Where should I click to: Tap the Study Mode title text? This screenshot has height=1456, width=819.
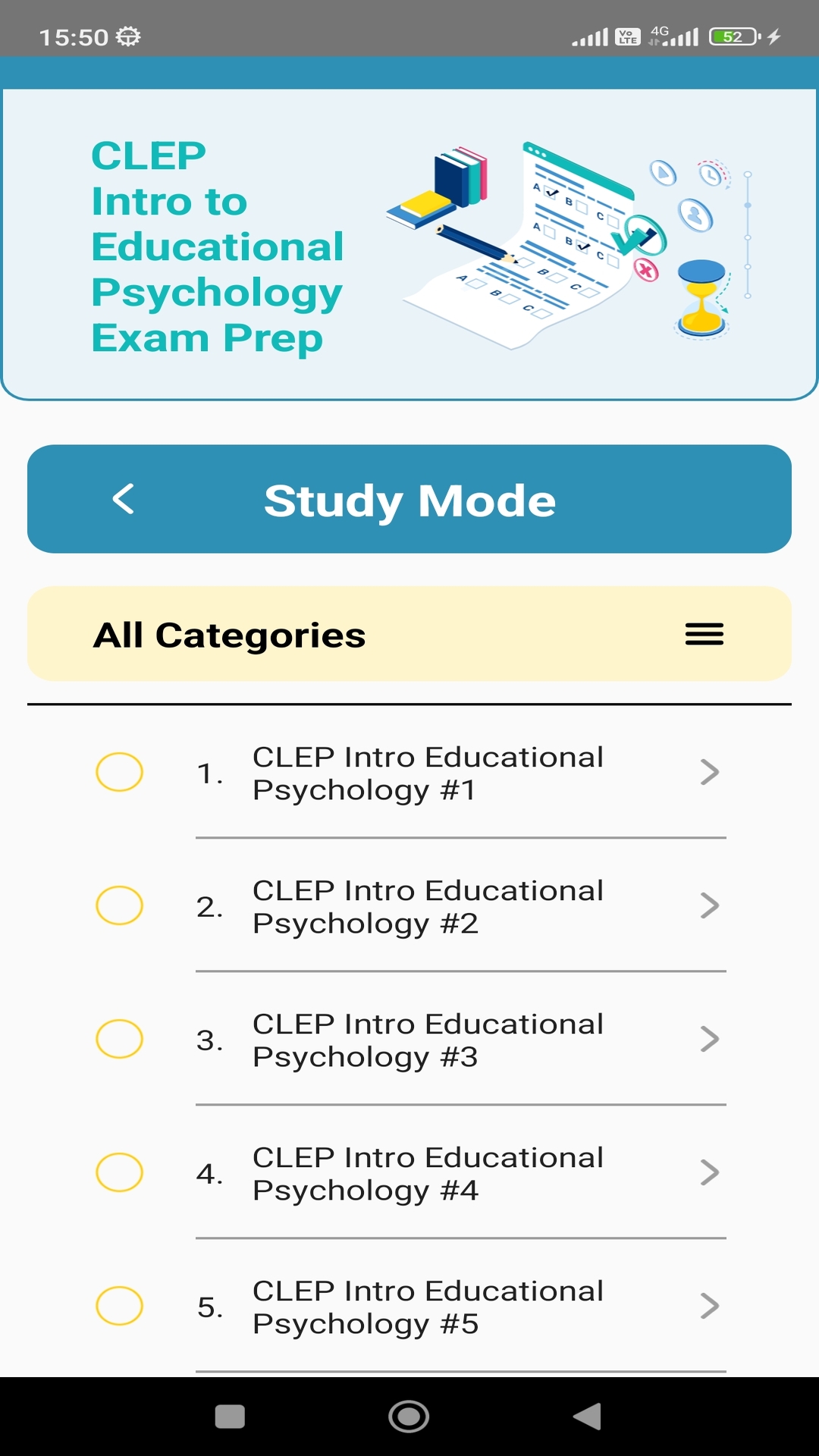(409, 499)
